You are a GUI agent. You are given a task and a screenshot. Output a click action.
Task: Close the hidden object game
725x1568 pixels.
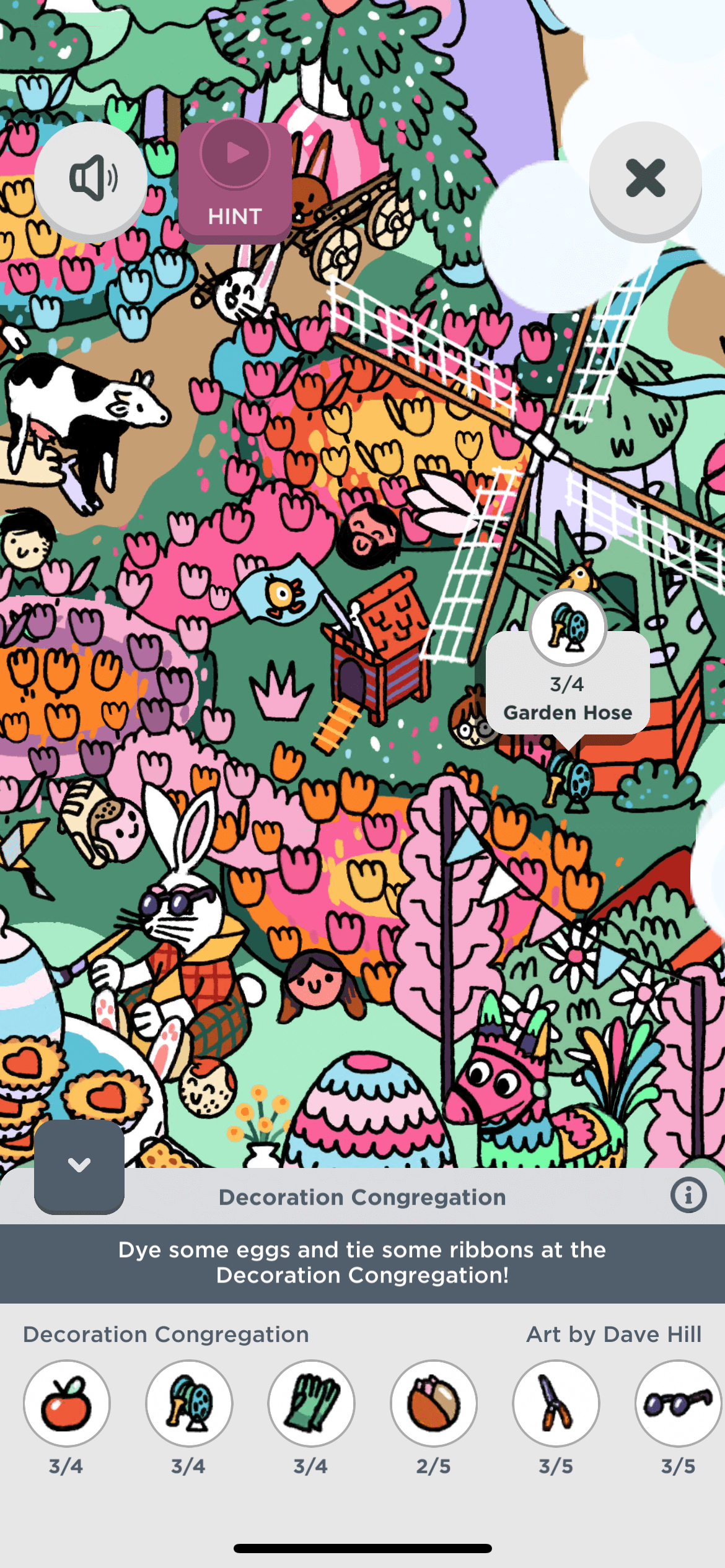(645, 178)
